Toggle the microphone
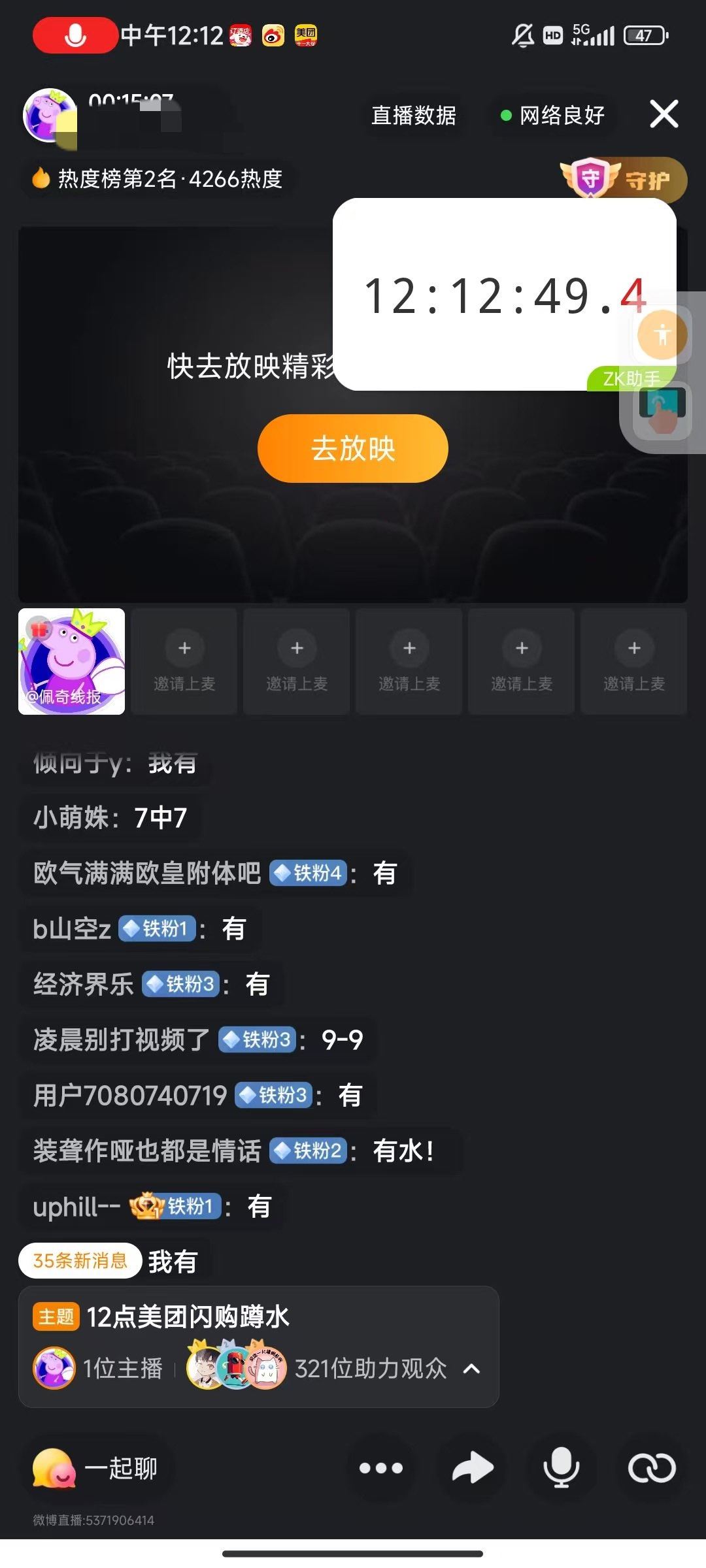The height and width of the screenshot is (1568, 706). click(x=561, y=1468)
